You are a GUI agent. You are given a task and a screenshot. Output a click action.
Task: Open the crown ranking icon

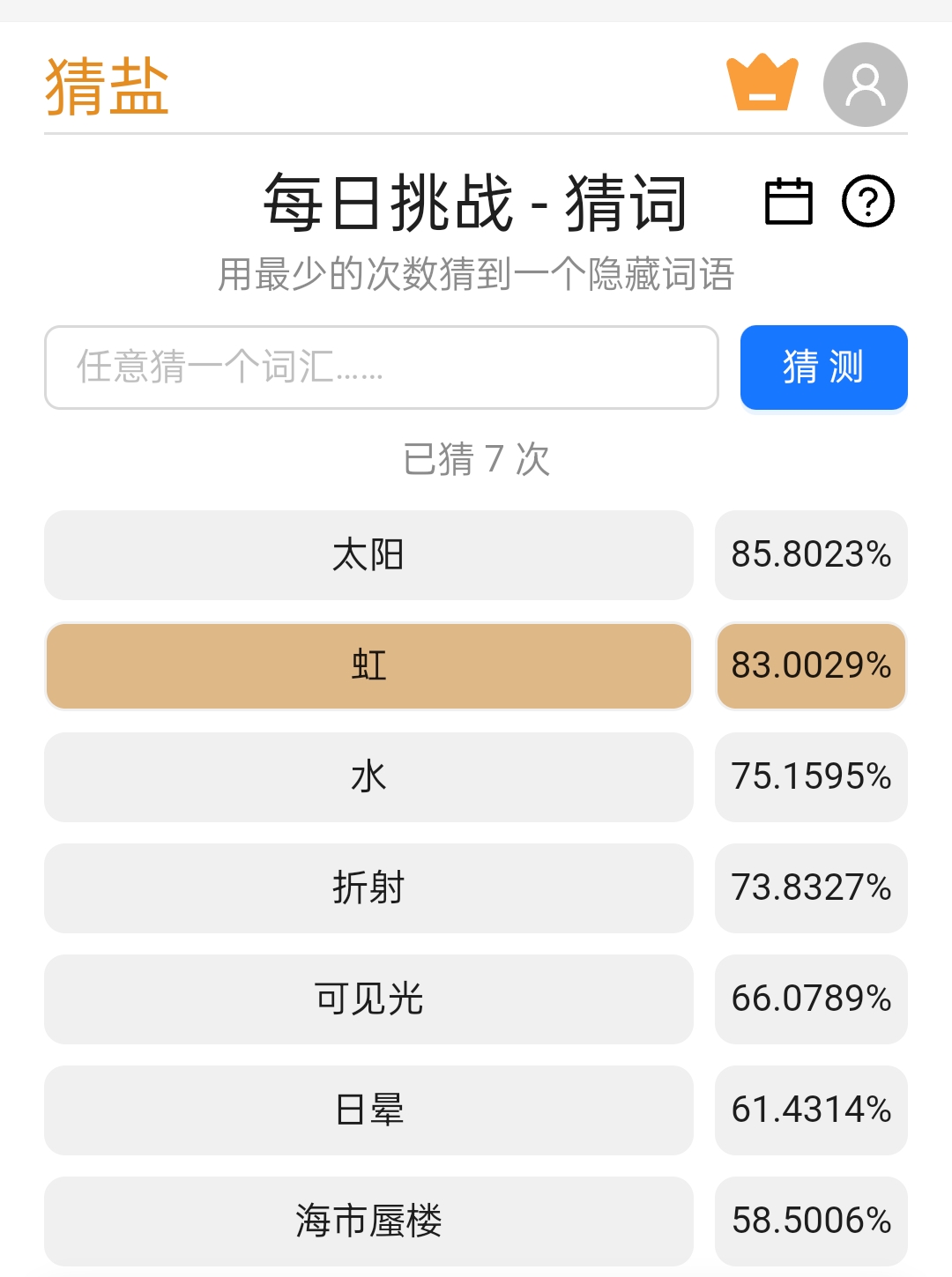(762, 84)
